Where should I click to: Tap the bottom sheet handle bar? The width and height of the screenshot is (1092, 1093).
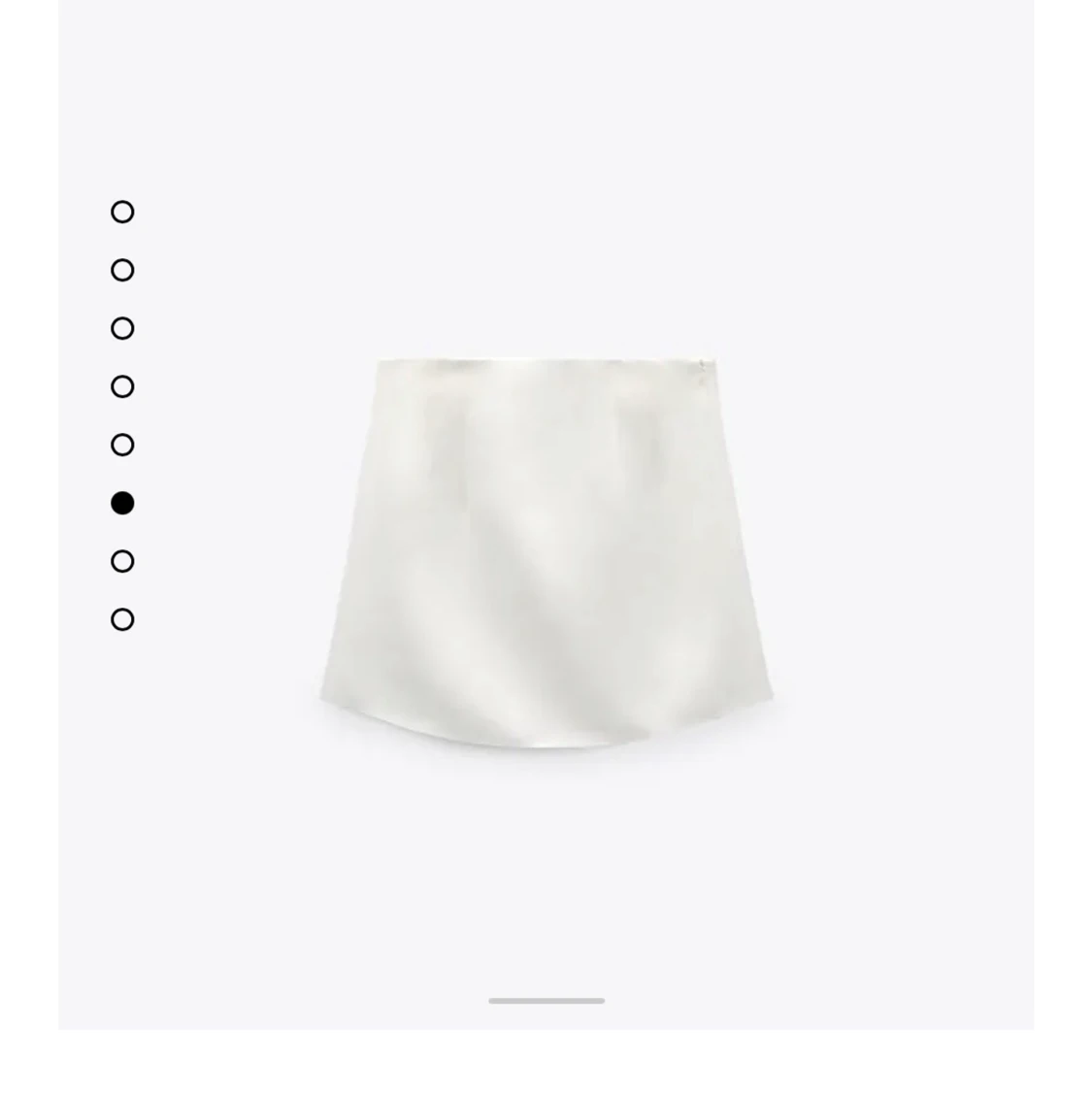(x=546, y=1000)
